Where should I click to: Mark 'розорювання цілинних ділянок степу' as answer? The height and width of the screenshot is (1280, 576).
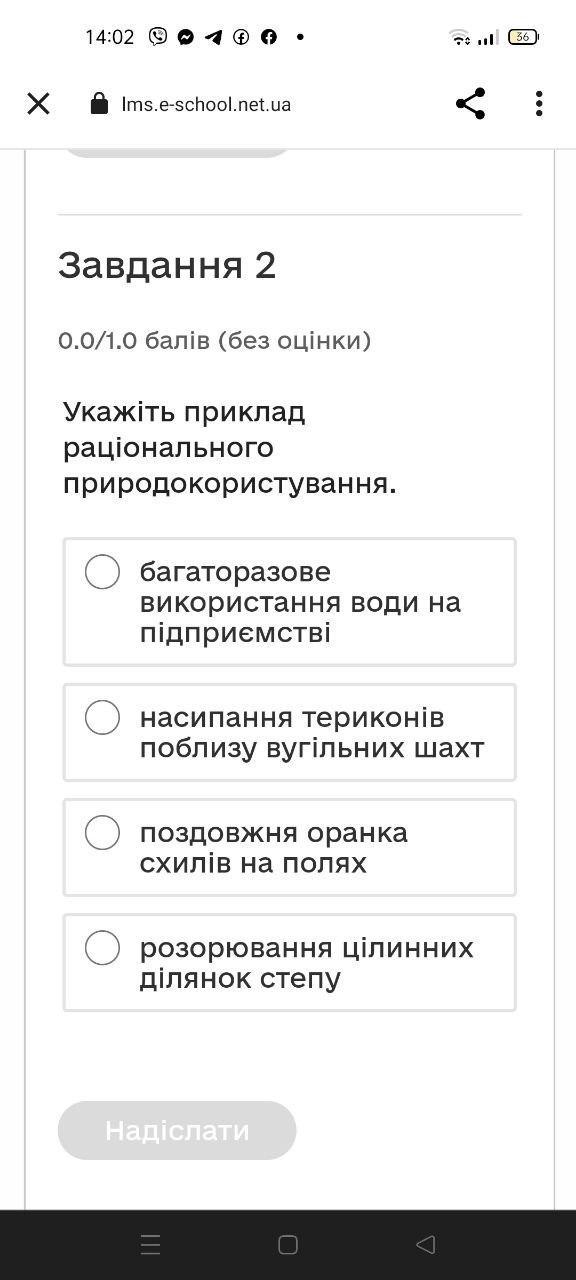pos(290,962)
